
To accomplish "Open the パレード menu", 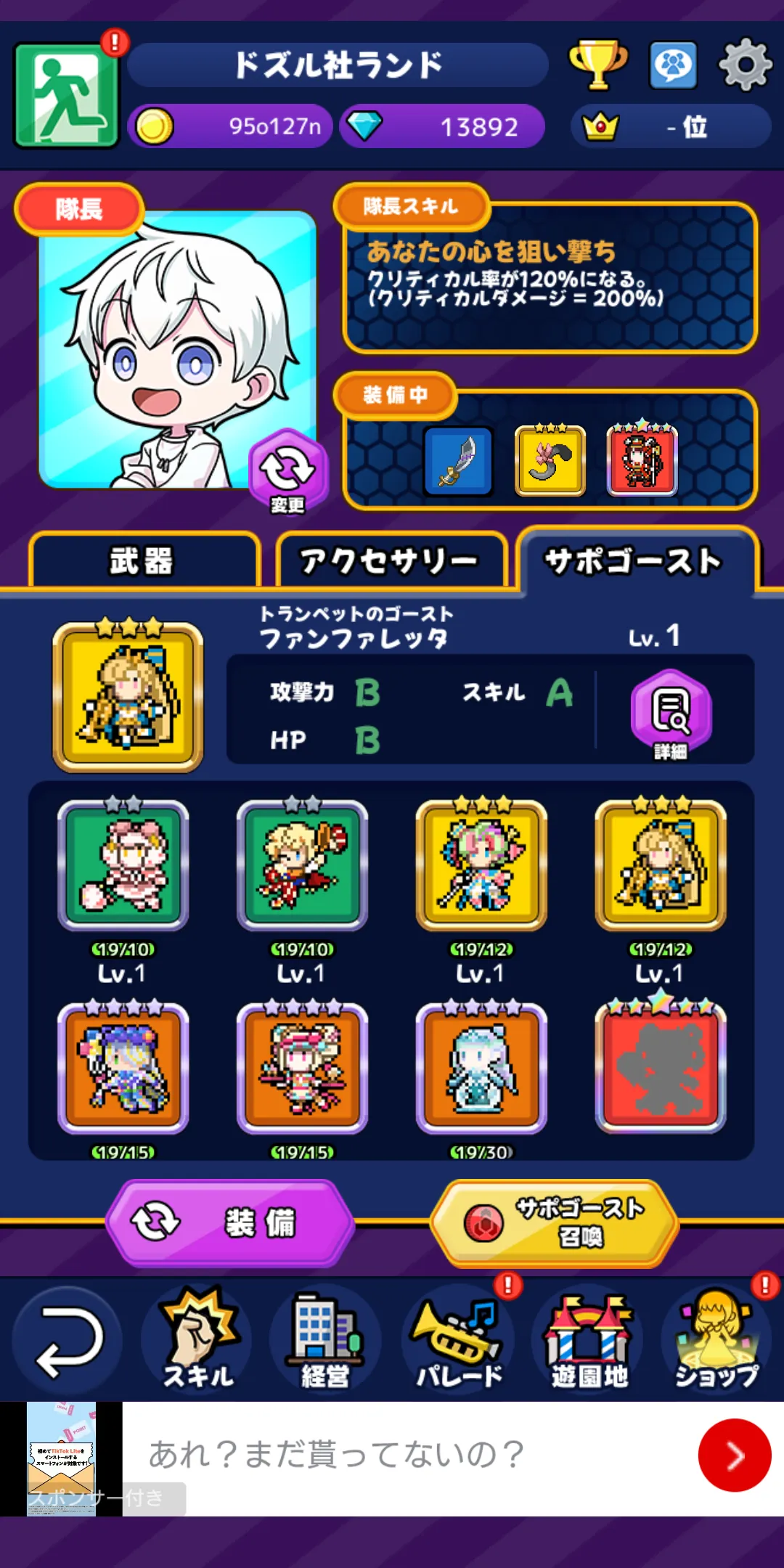I will pyautogui.click(x=458, y=1340).
